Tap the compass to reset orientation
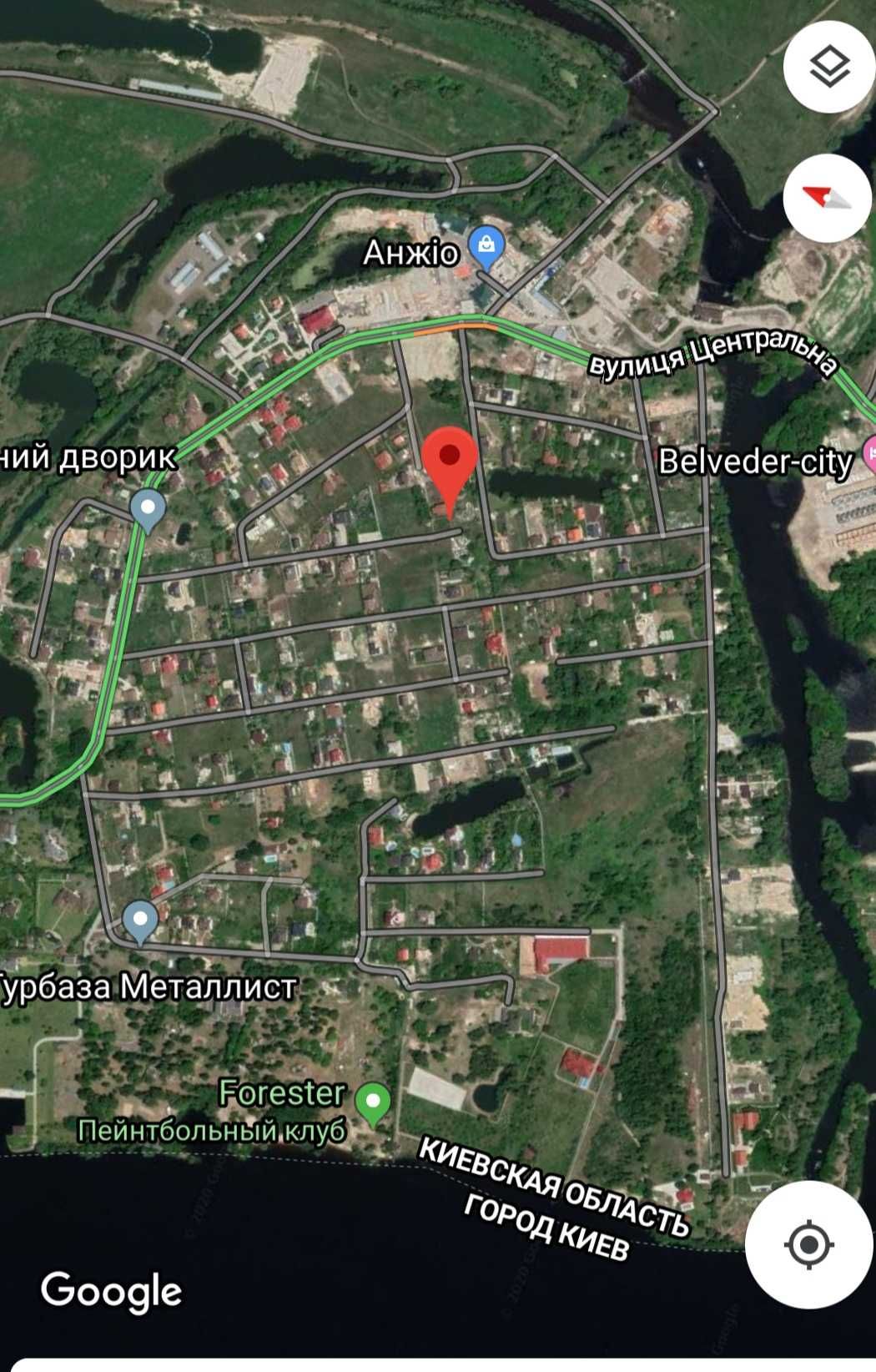876x1372 pixels. pyautogui.click(x=827, y=199)
